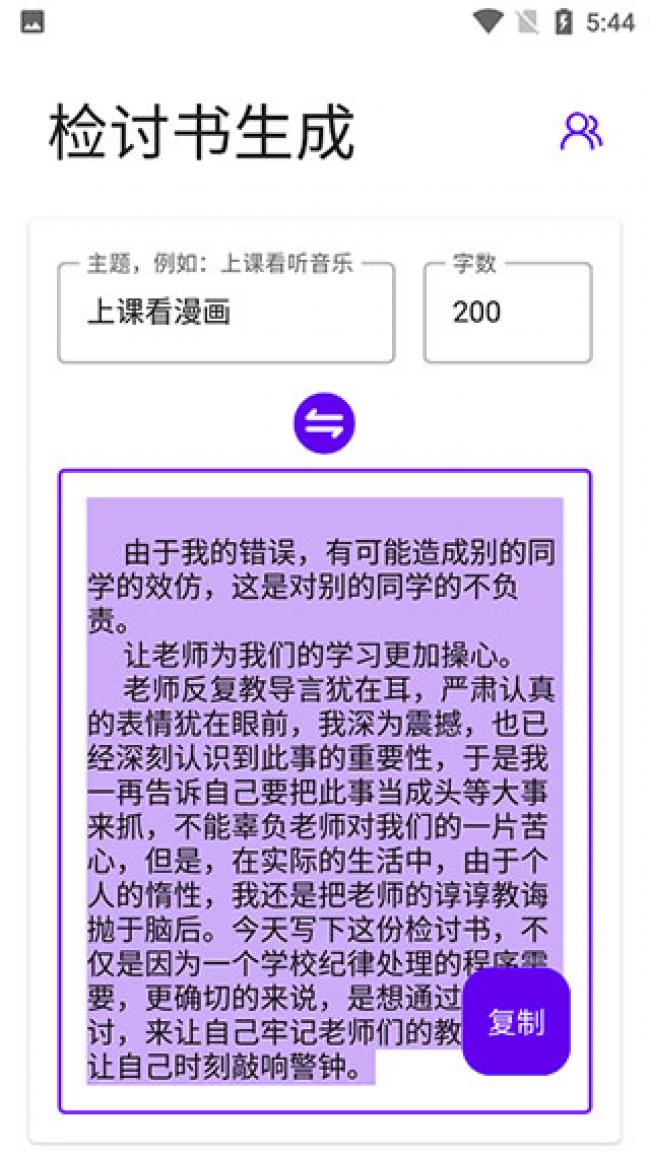Change the 字数 word count field
The height and width of the screenshot is (1155, 650).
coord(507,313)
